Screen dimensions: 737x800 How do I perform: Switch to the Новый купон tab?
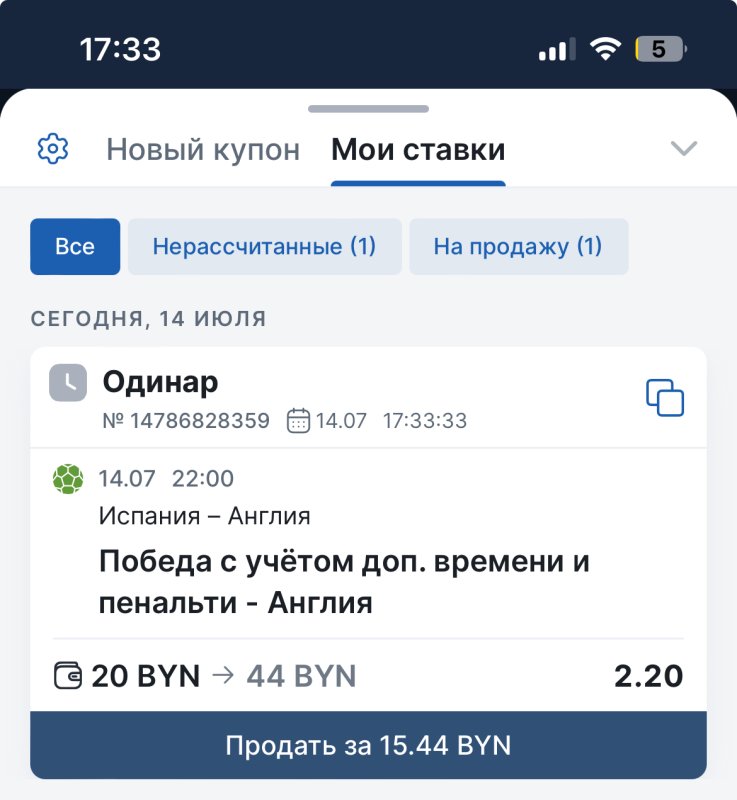click(x=203, y=150)
